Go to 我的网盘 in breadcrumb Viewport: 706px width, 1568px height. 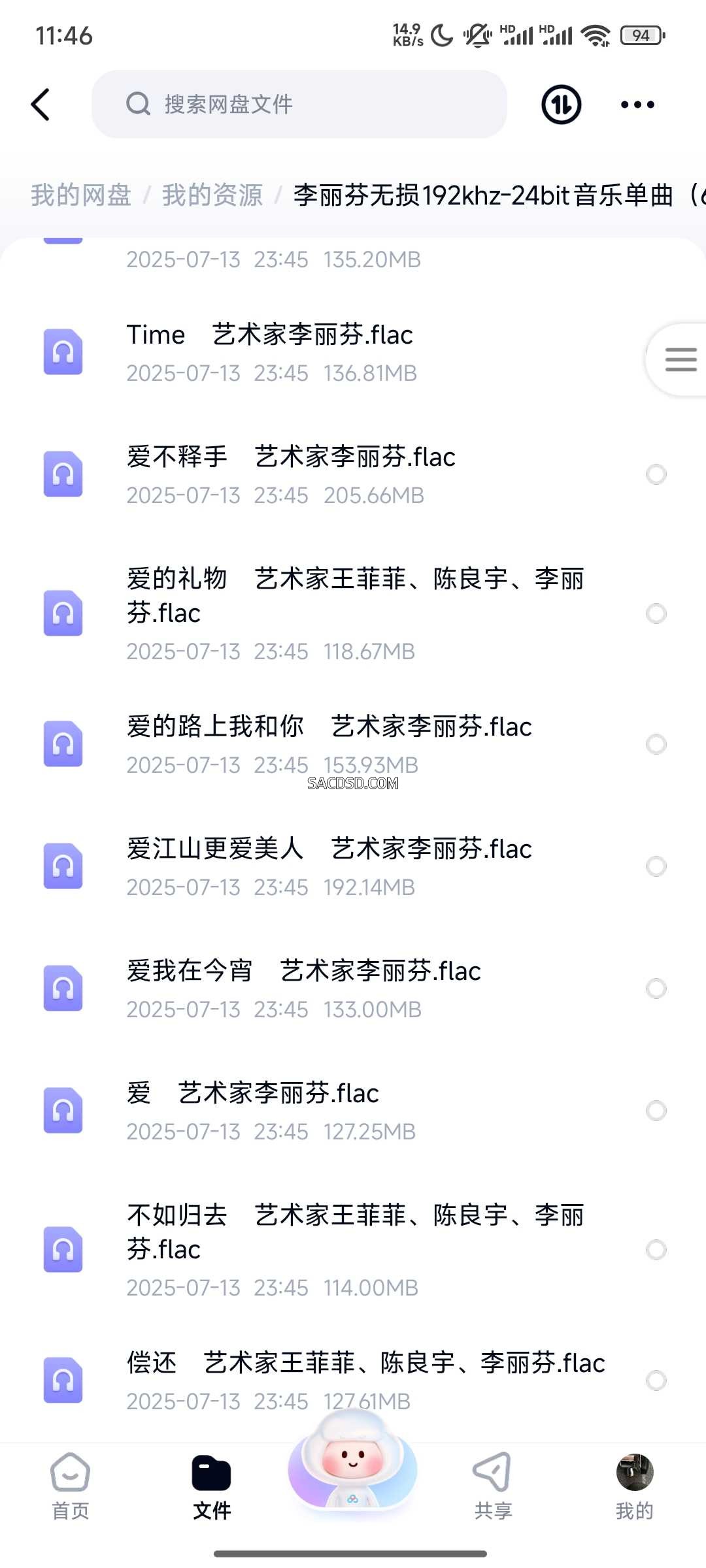click(x=81, y=195)
